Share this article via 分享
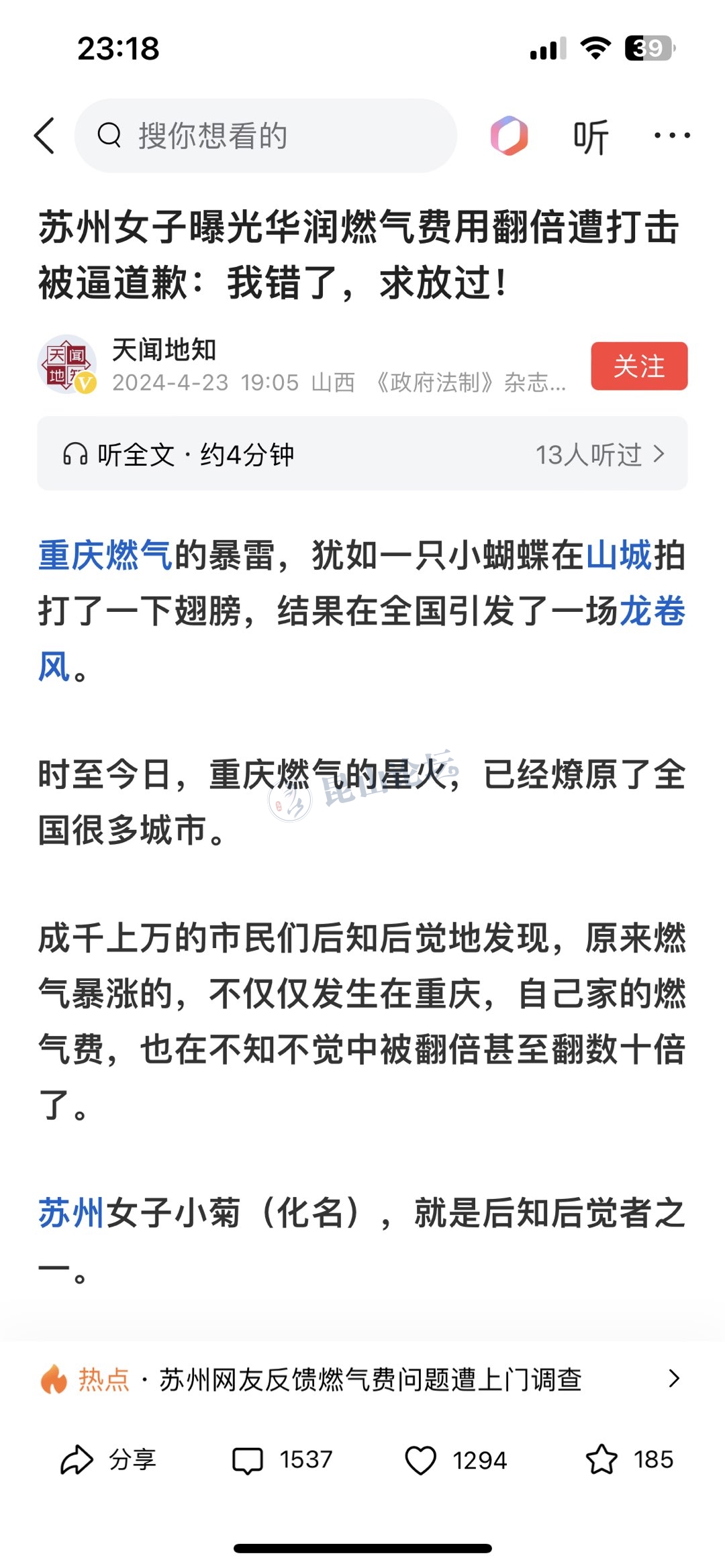 pos(109,1460)
